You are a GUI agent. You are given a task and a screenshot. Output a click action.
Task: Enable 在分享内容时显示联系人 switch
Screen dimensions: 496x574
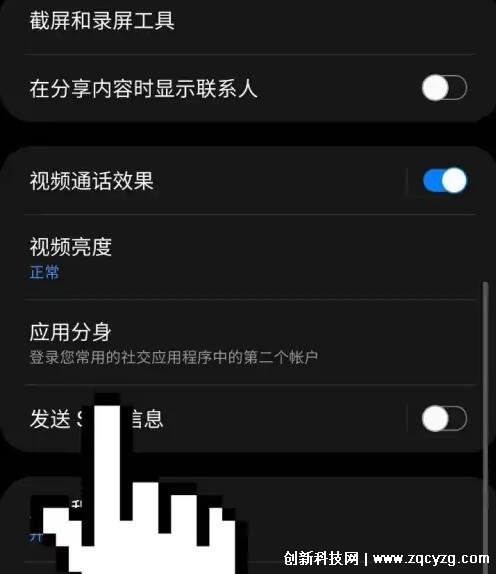click(444, 88)
